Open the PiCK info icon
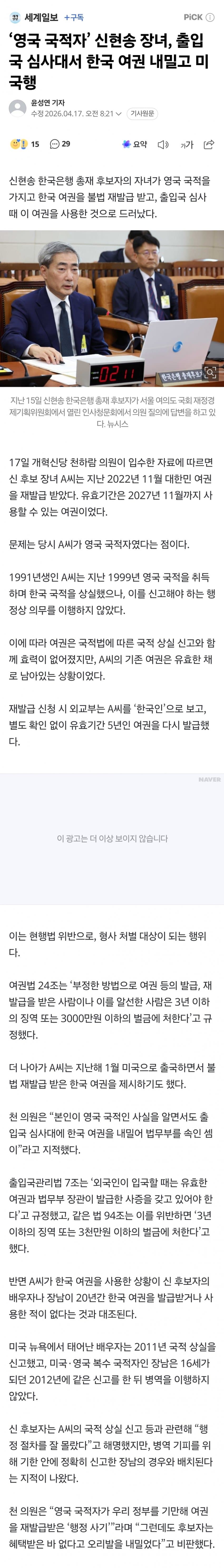224x1568 pixels. coord(210,18)
